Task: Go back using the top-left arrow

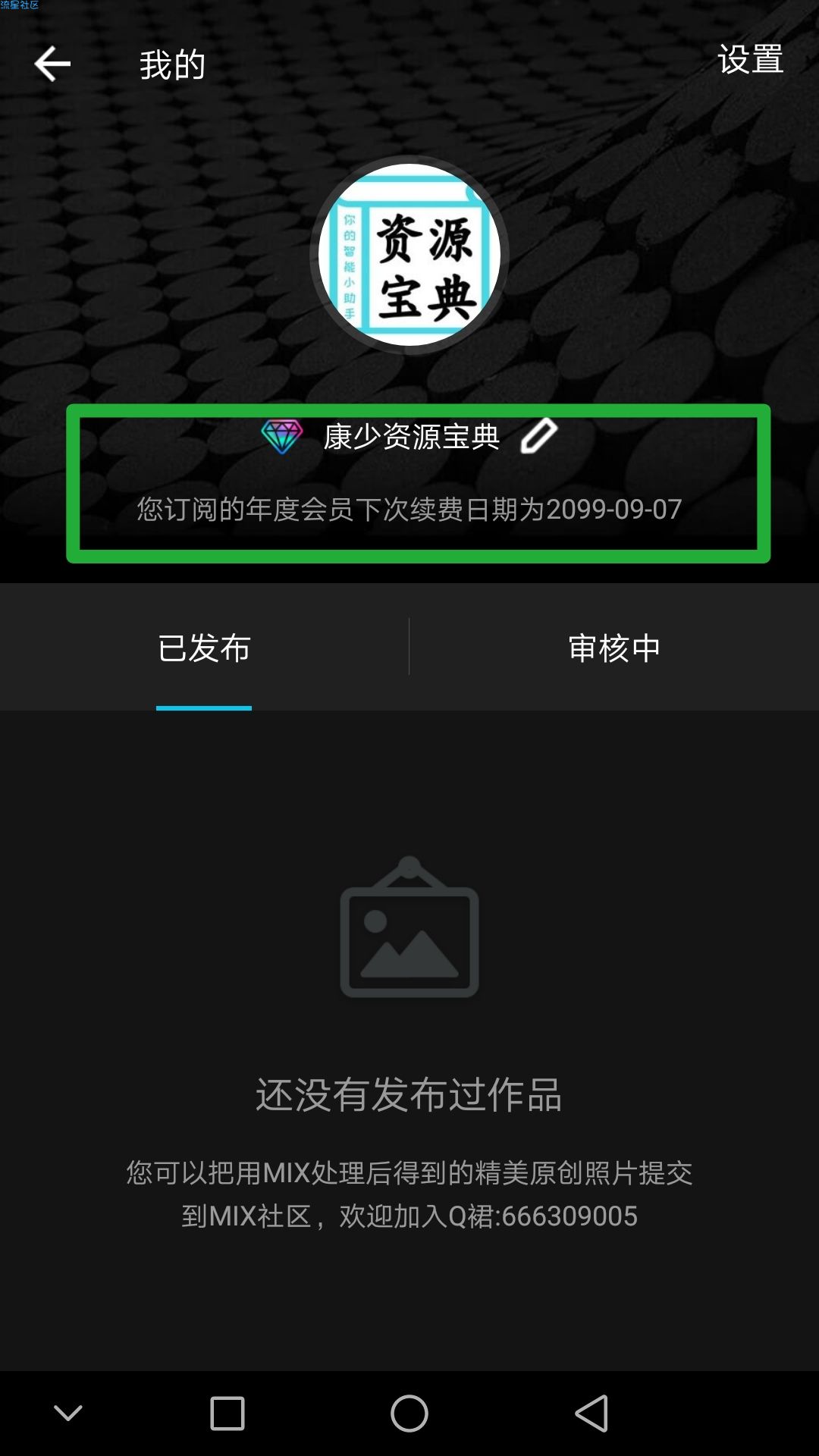Action: click(x=52, y=64)
